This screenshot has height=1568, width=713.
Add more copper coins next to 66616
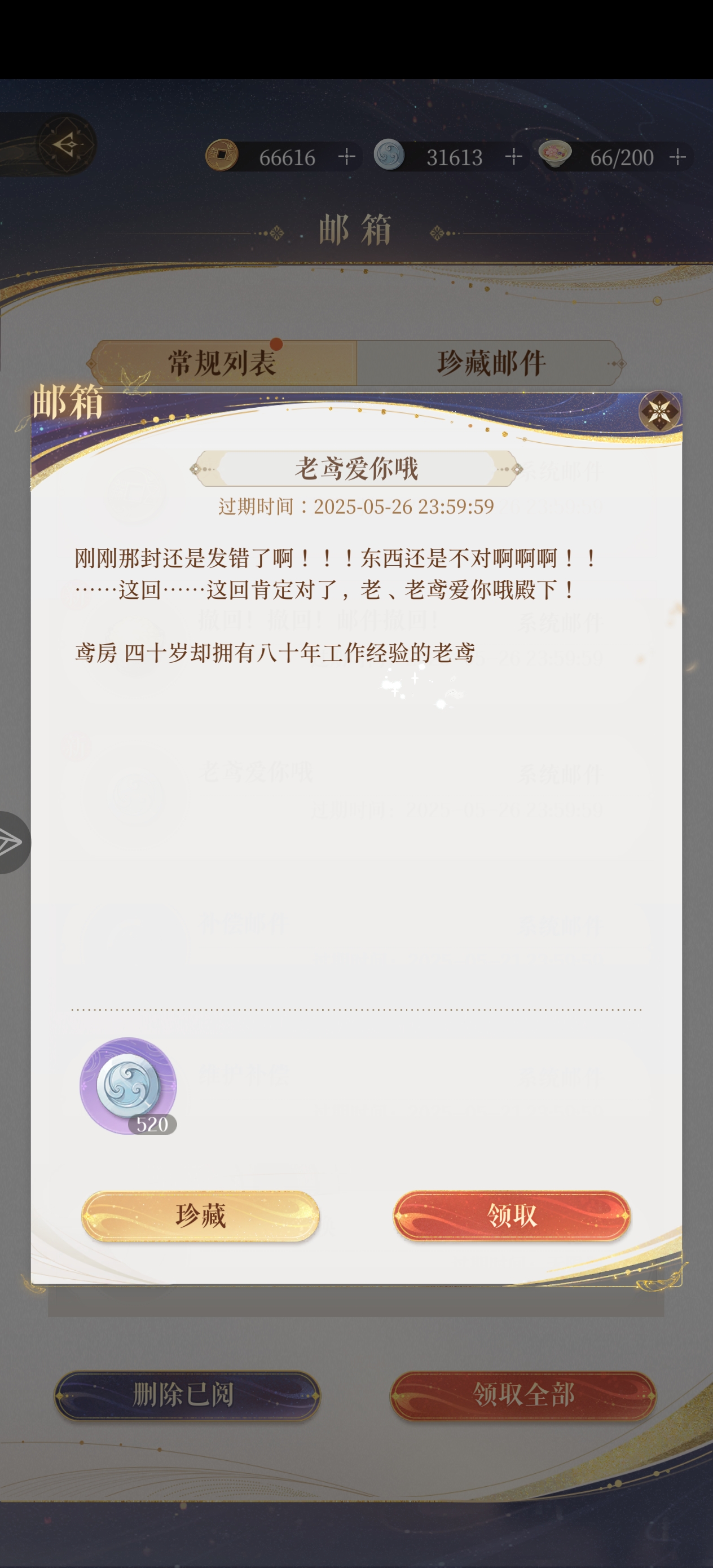tap(346, 157)
